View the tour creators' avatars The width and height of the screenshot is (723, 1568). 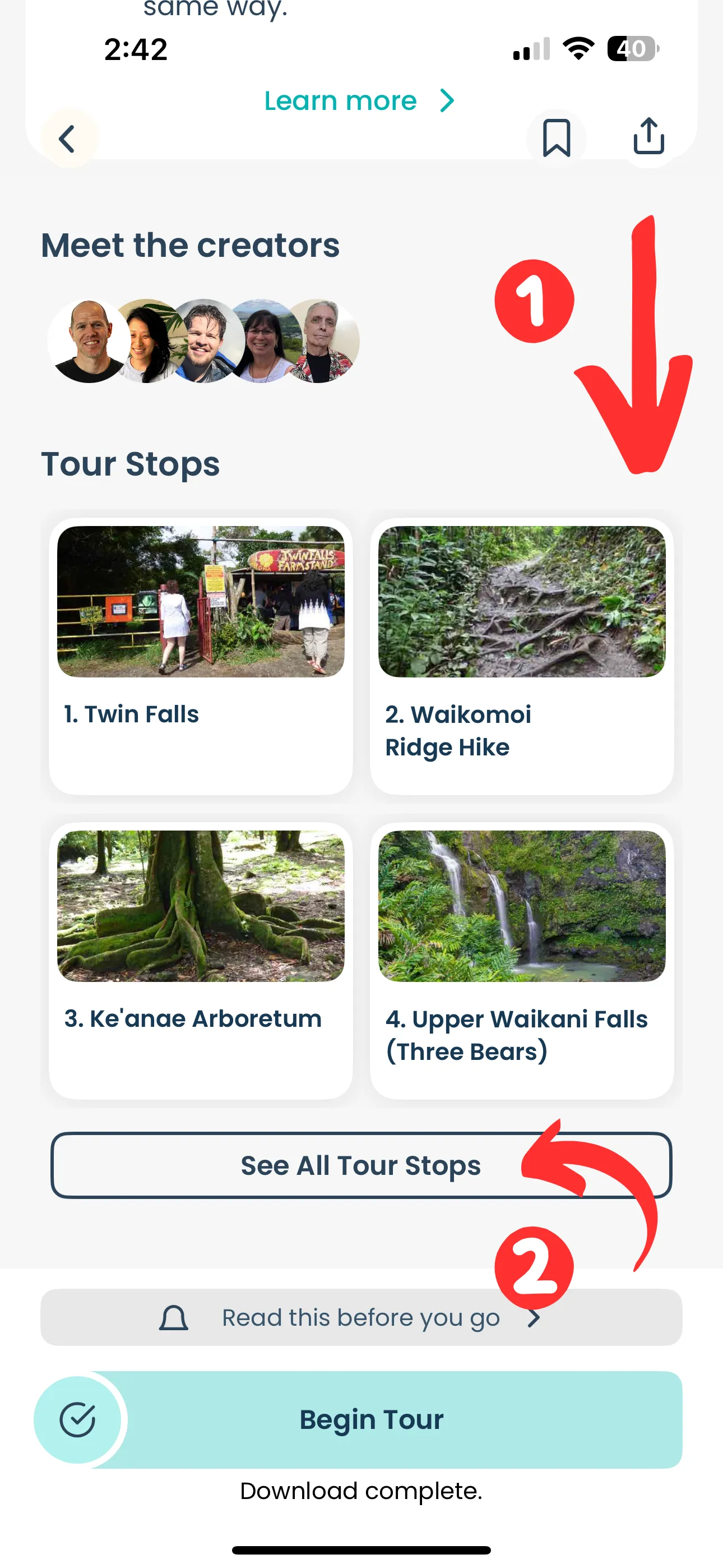204,341
